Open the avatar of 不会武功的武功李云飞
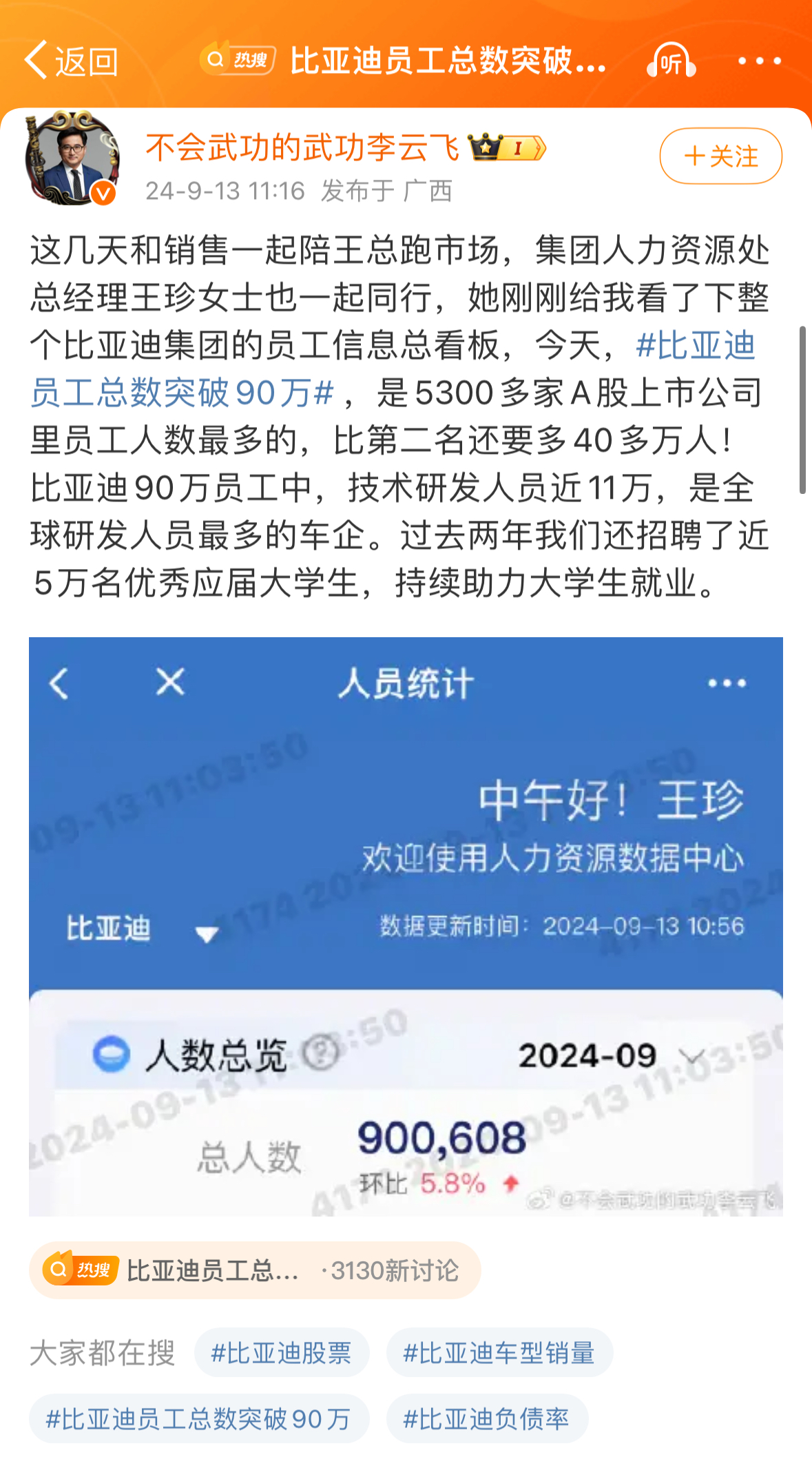Viewport: 812px width, 1468px height. (71, 158)
